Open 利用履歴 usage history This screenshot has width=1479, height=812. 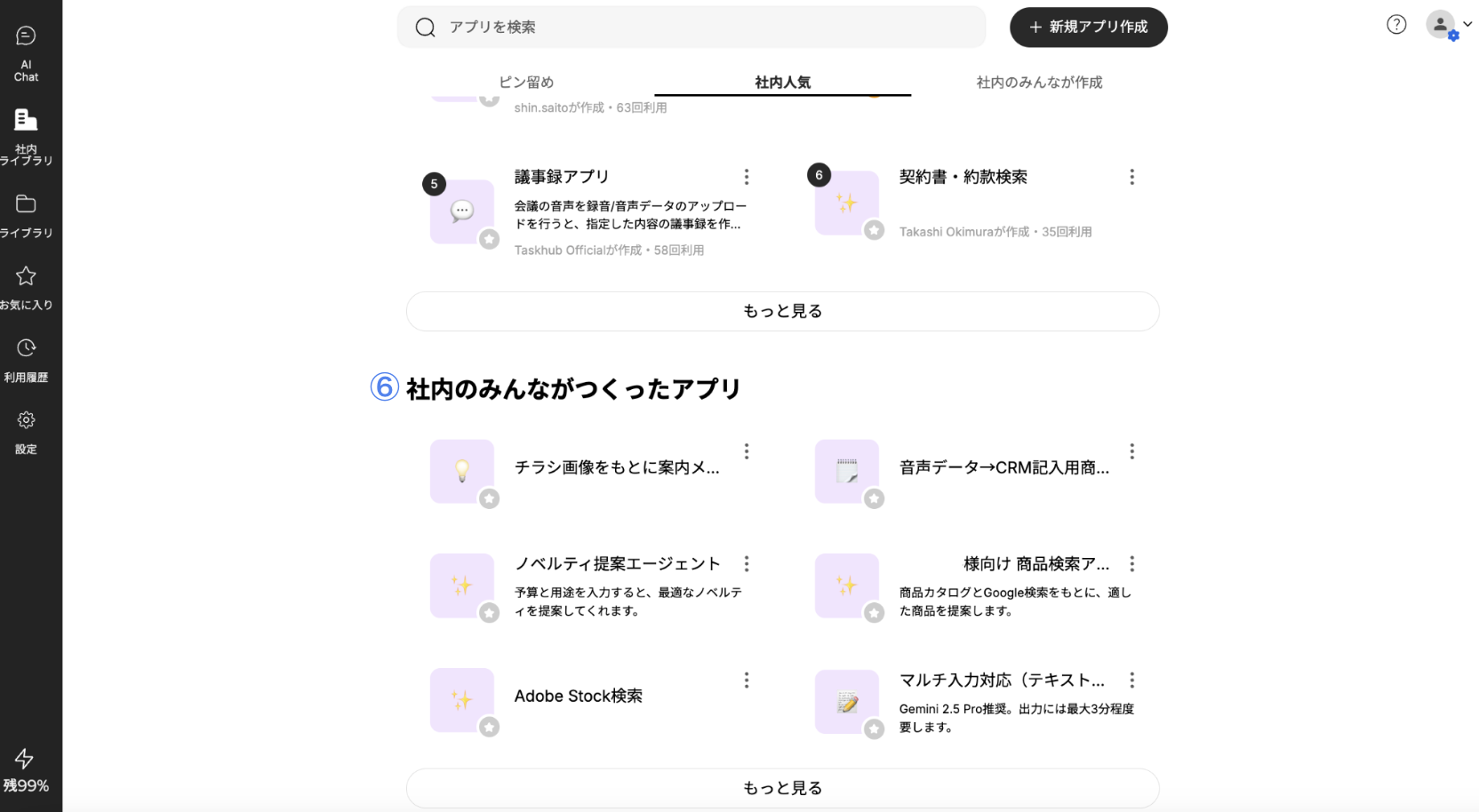pos(26,359)
